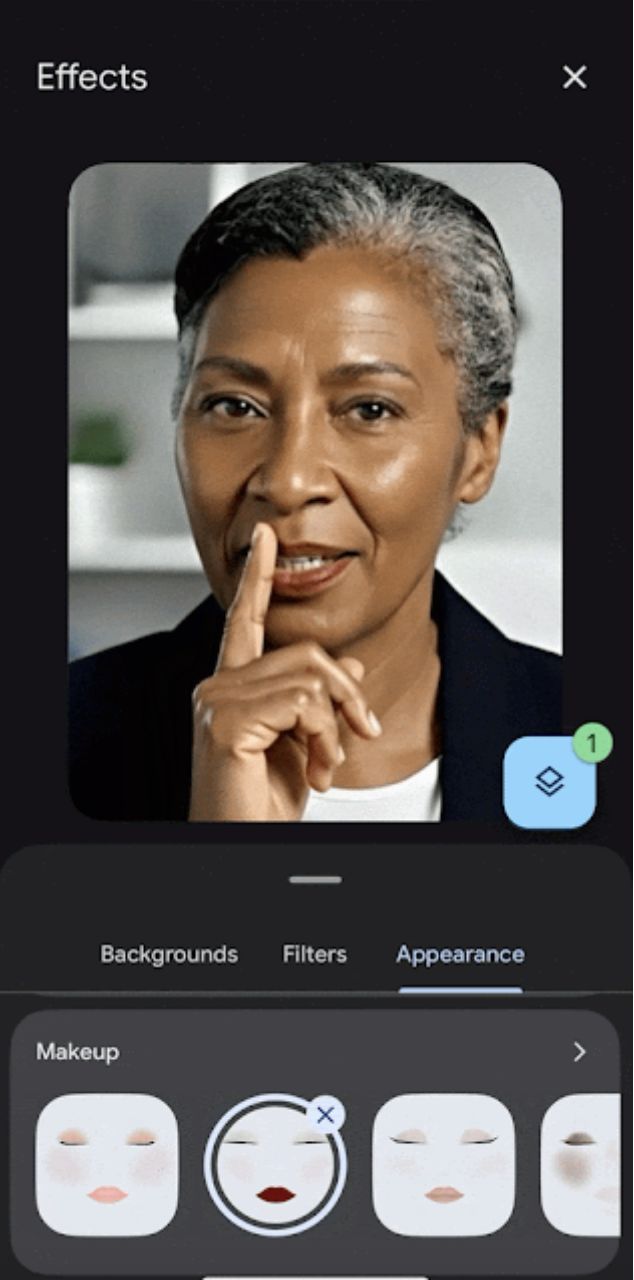This screenshot has height=1280, width=634.
Task: Tap the bottom sheet drag handle
Action: [316, 880]
